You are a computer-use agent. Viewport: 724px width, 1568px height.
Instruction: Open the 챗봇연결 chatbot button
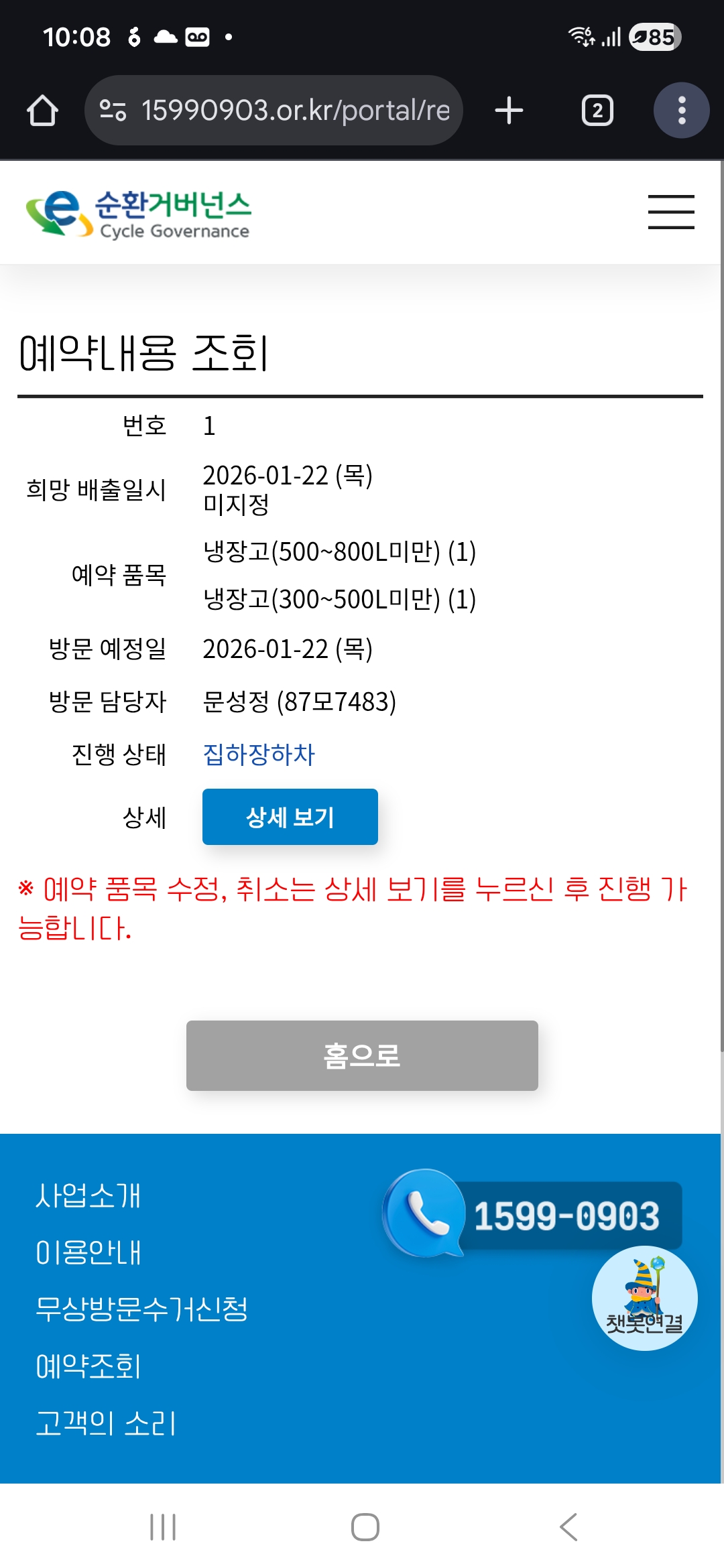644,1299
